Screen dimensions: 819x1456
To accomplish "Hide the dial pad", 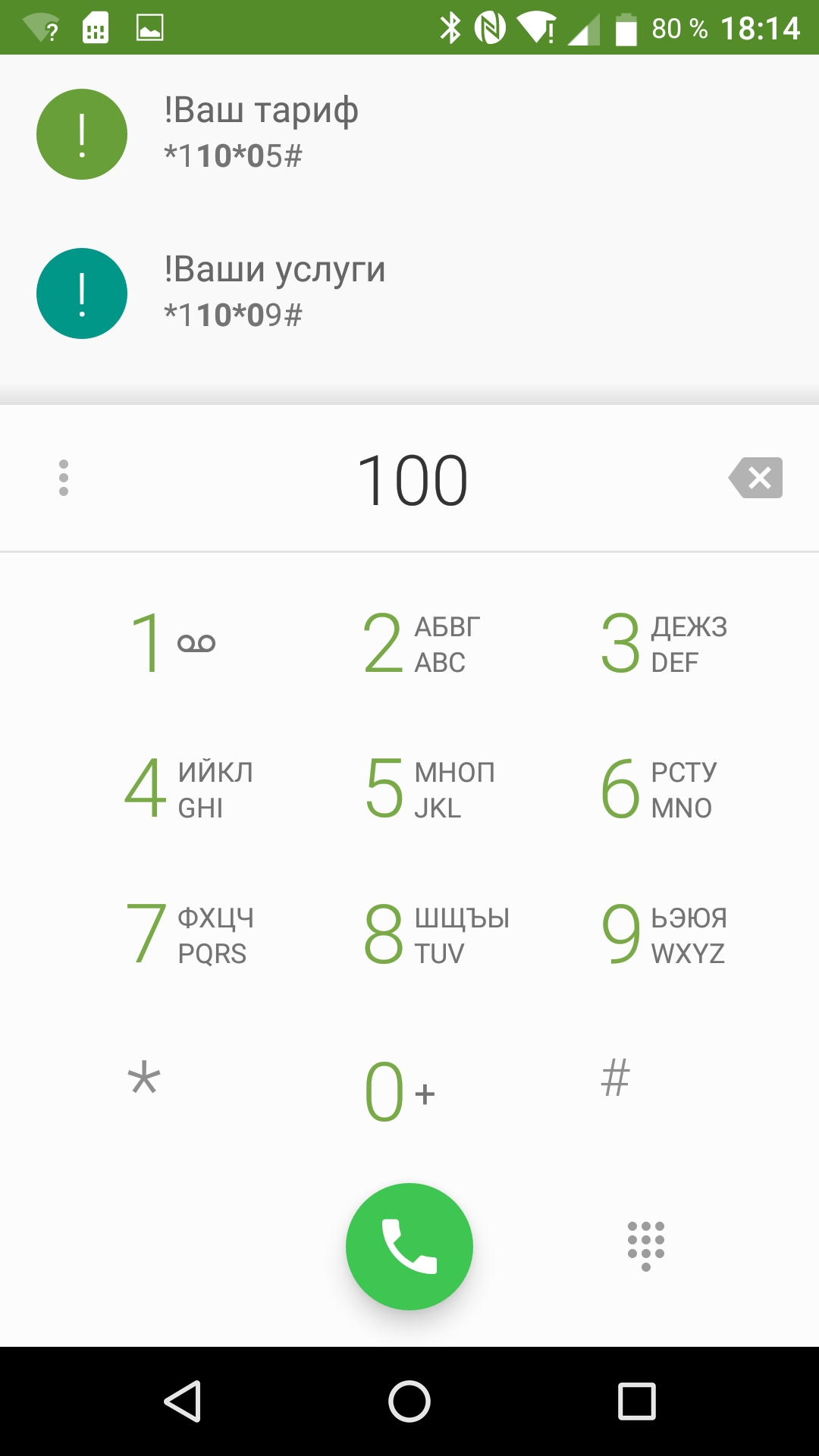I will [x=646, y=1245].
